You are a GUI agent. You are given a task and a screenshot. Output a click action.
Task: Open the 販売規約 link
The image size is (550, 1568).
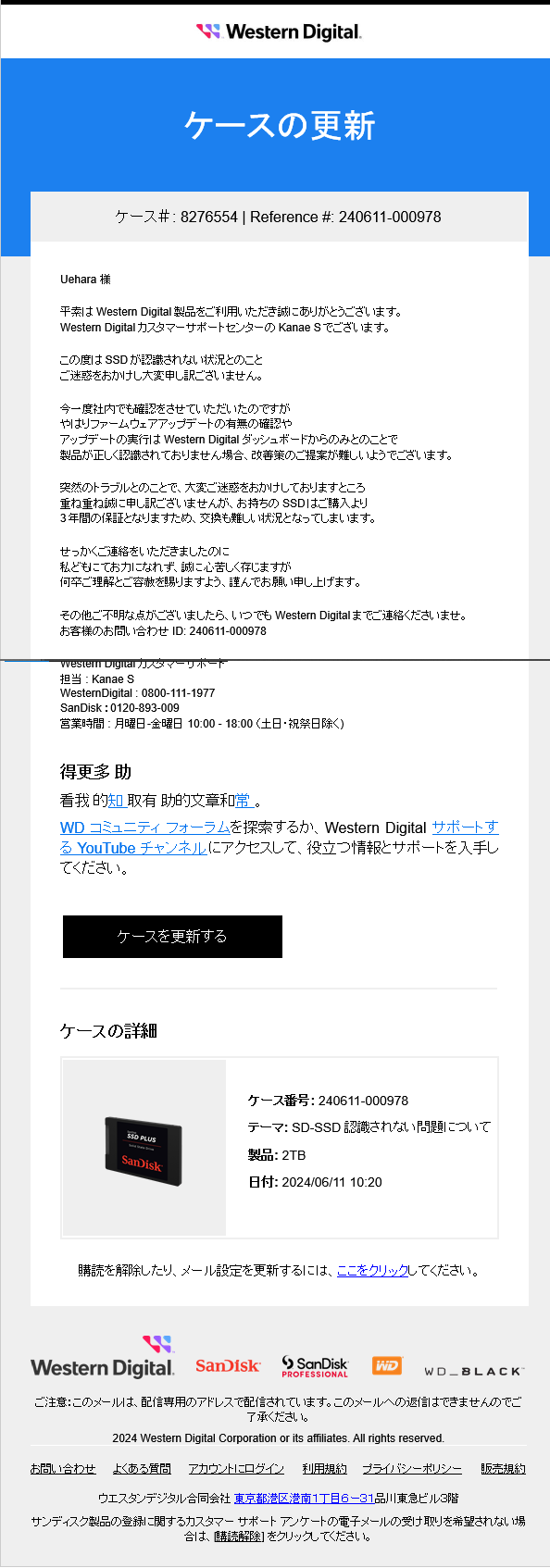coord(503,1469)
